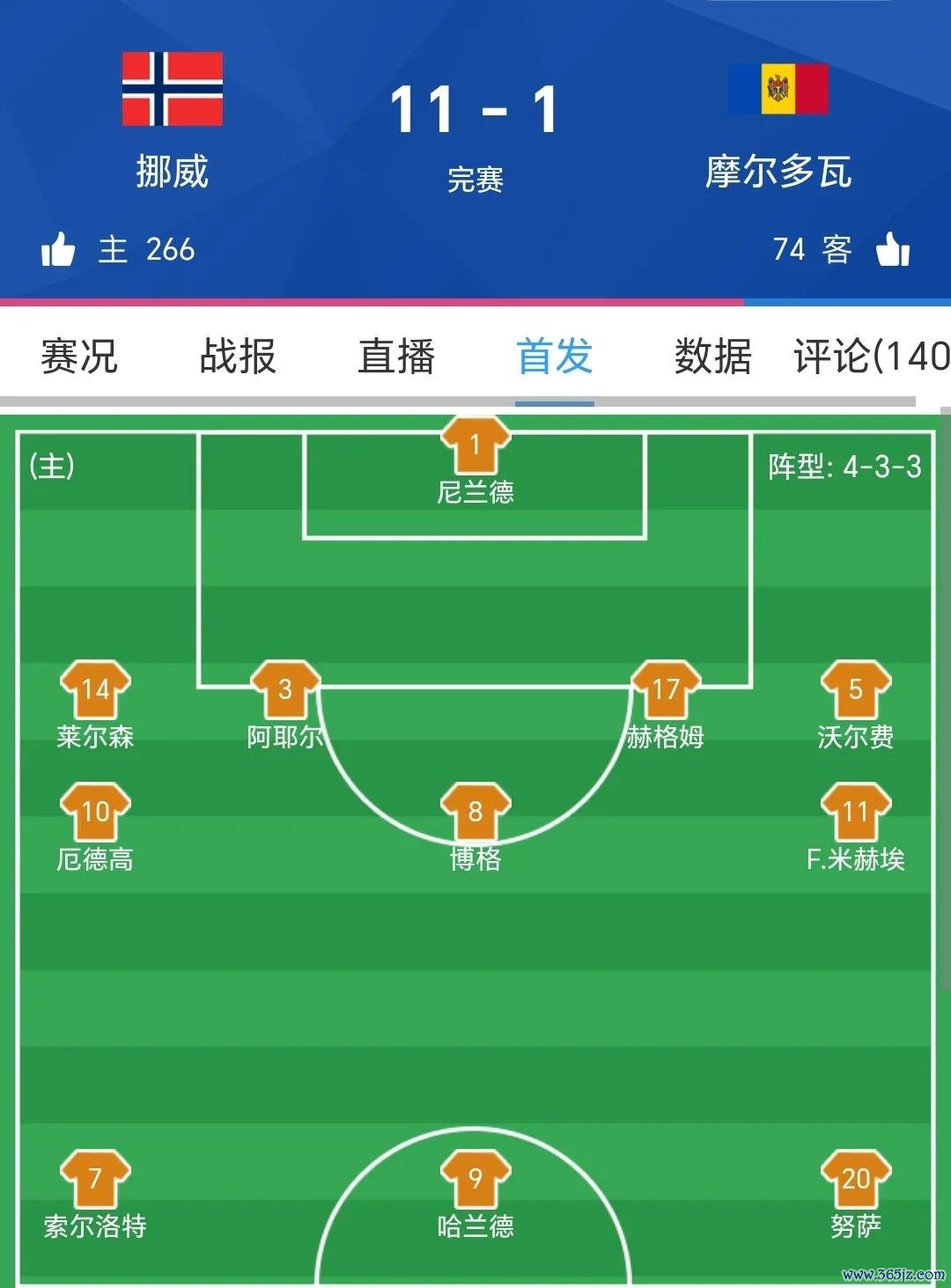Switch to the 直播 tab
The width and height of the screenshot is (951, 1288).
(x=396, y=357)
